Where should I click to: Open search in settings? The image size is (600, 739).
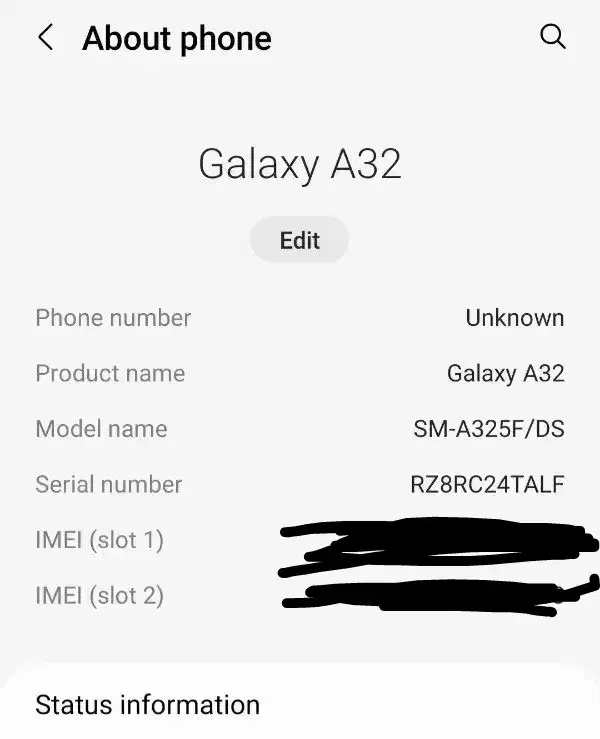(552, 37)
